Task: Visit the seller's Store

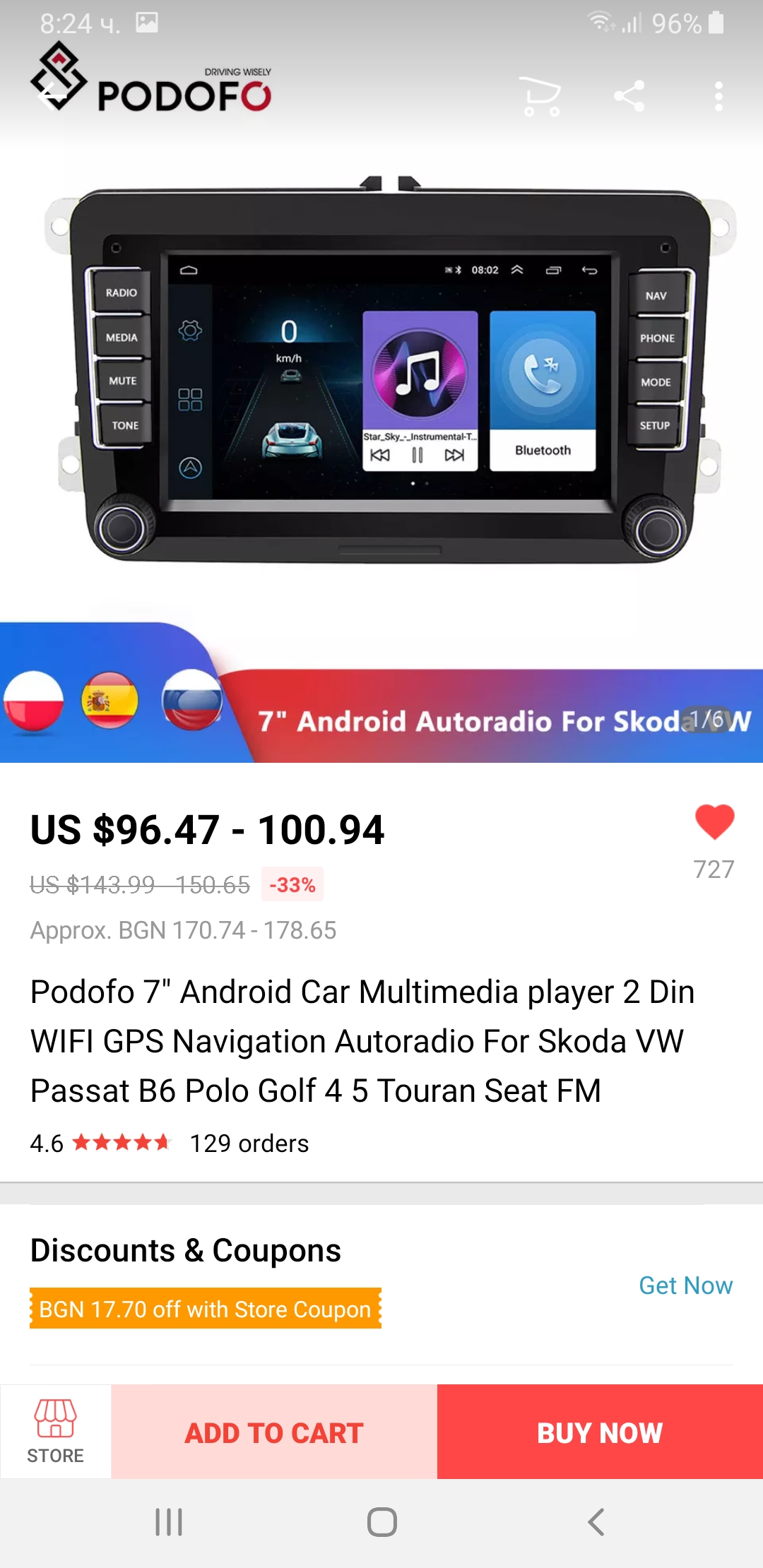Action: 55,1431
